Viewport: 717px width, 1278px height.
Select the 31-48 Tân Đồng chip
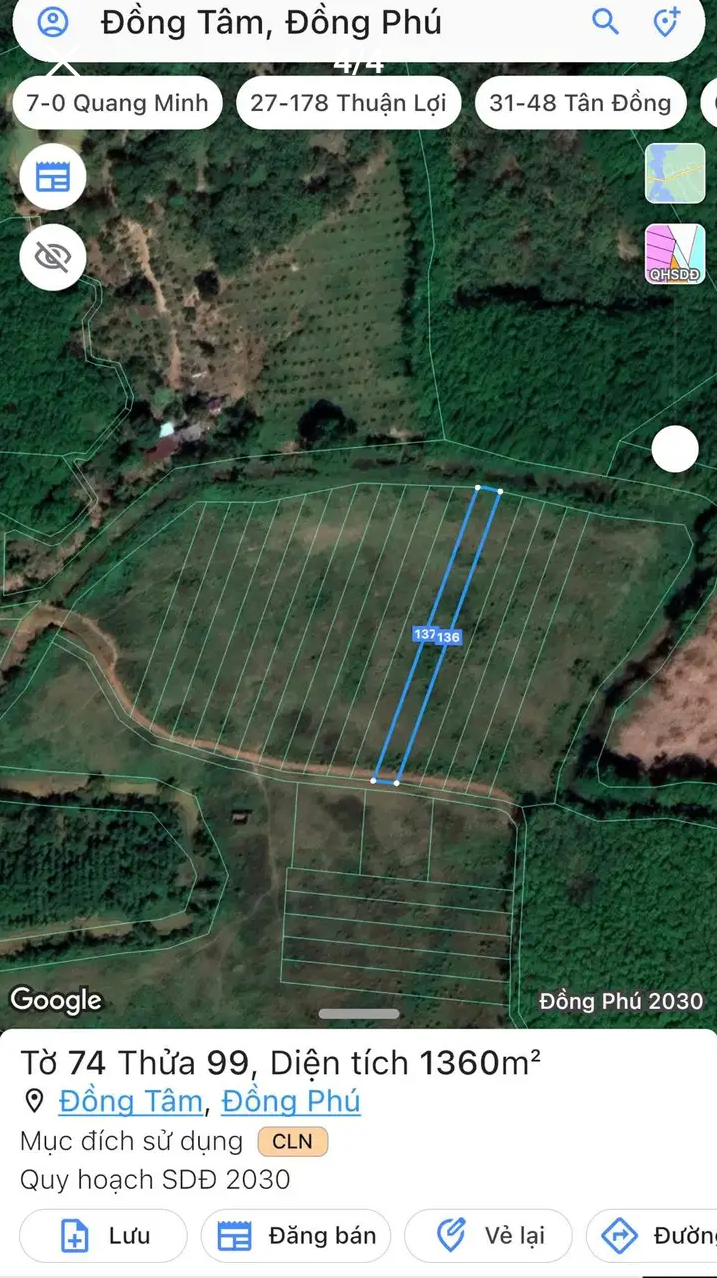point(580,102)
